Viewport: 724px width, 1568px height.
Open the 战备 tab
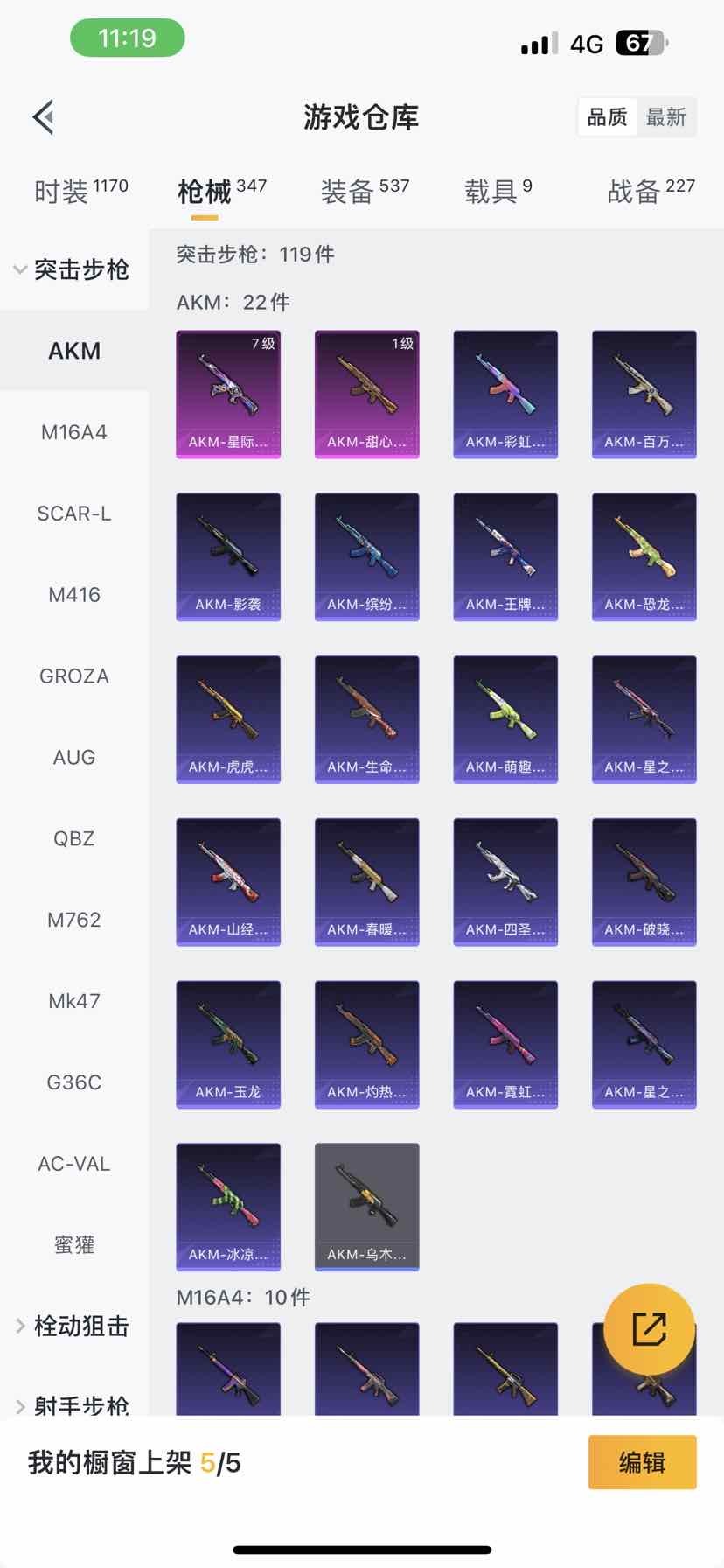(x=651, y=190)
